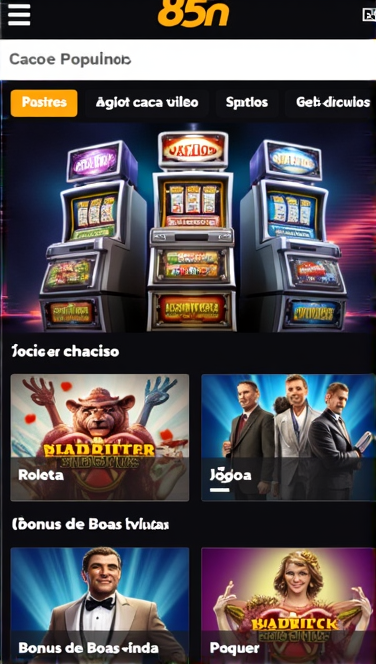Screen dimensions: 376x664
Task: Open the Roleta game card
Action: 100,437
